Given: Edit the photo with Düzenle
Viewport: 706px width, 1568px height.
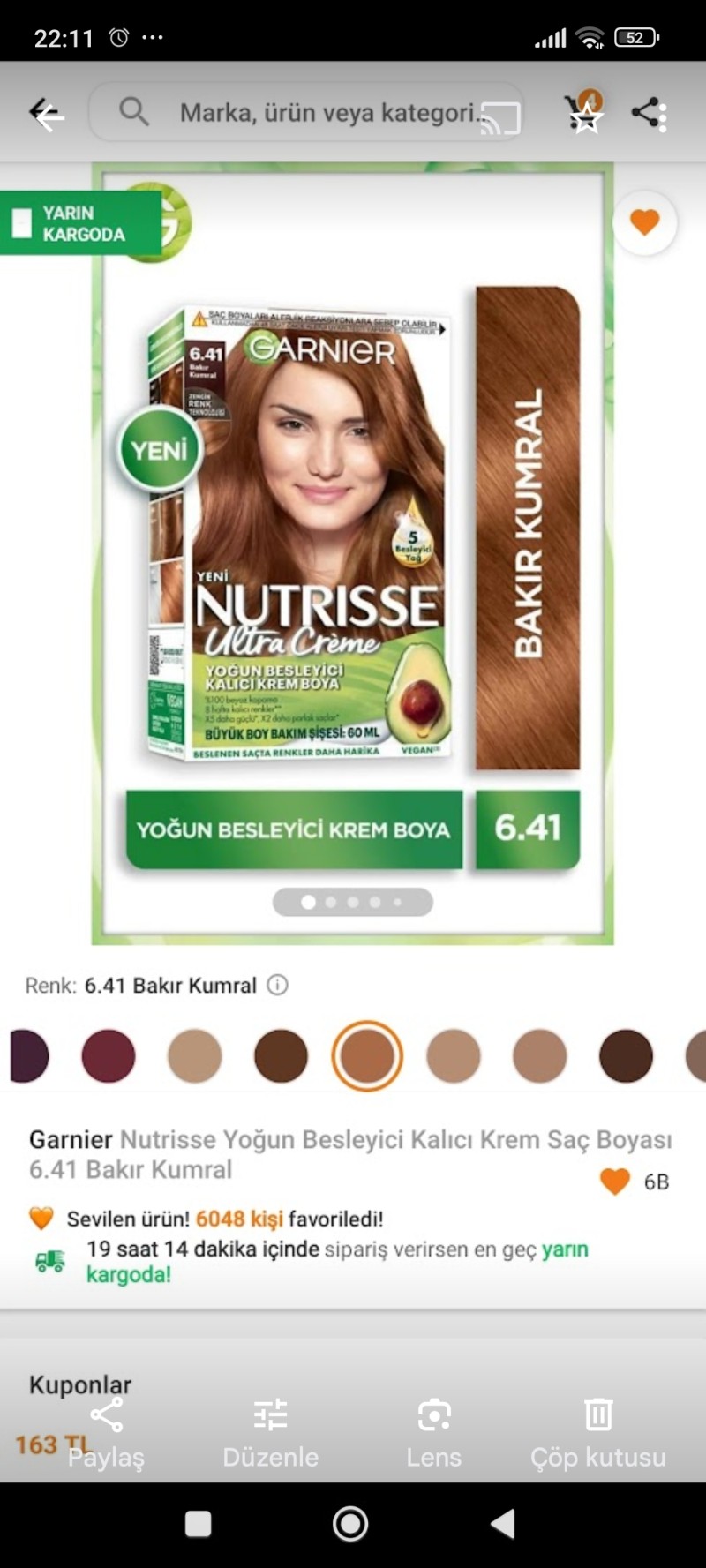Looking at the screenshot, I should point(270,1433).
